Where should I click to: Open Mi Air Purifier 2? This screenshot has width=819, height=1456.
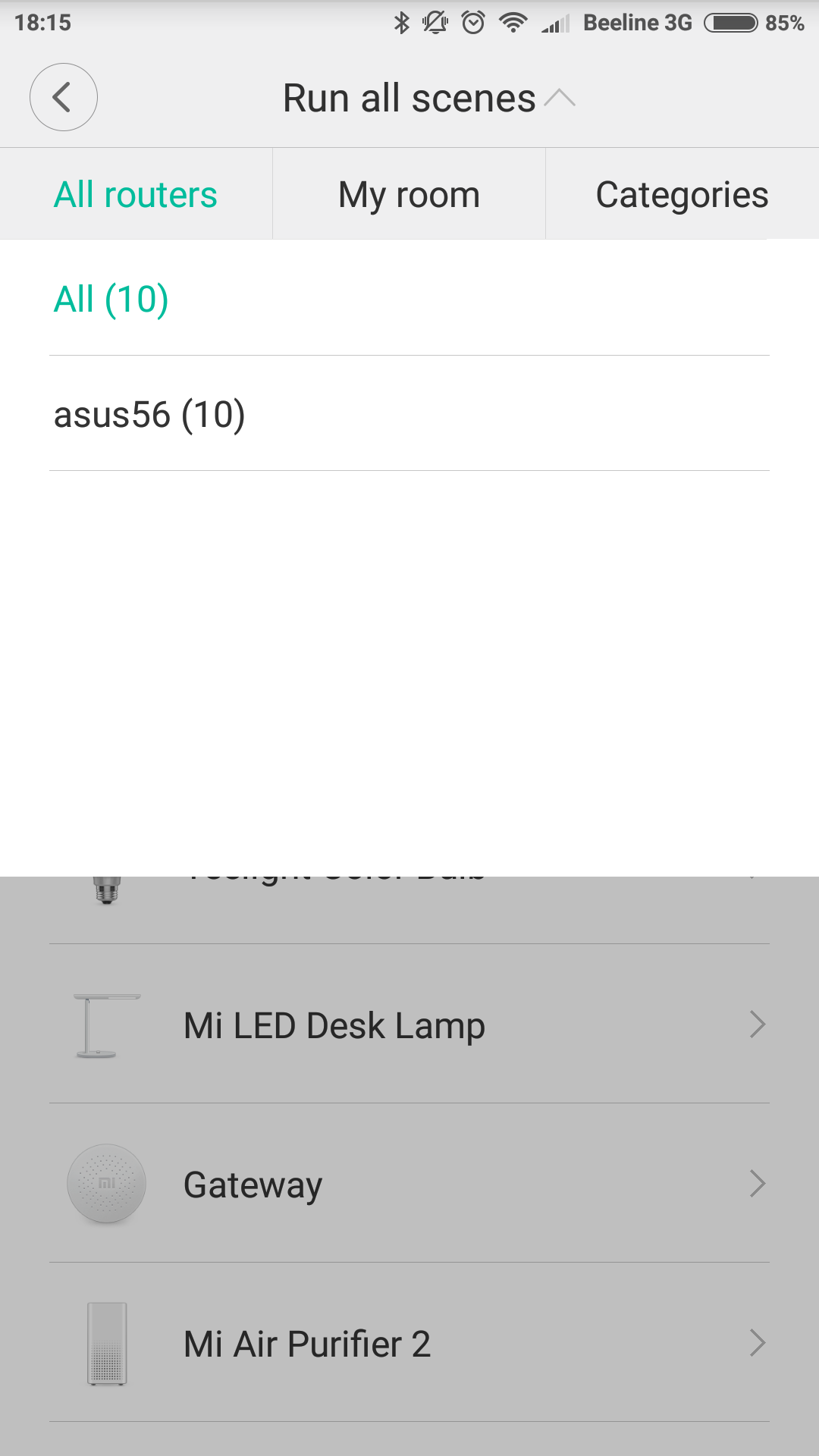(x=409, y=1342)
